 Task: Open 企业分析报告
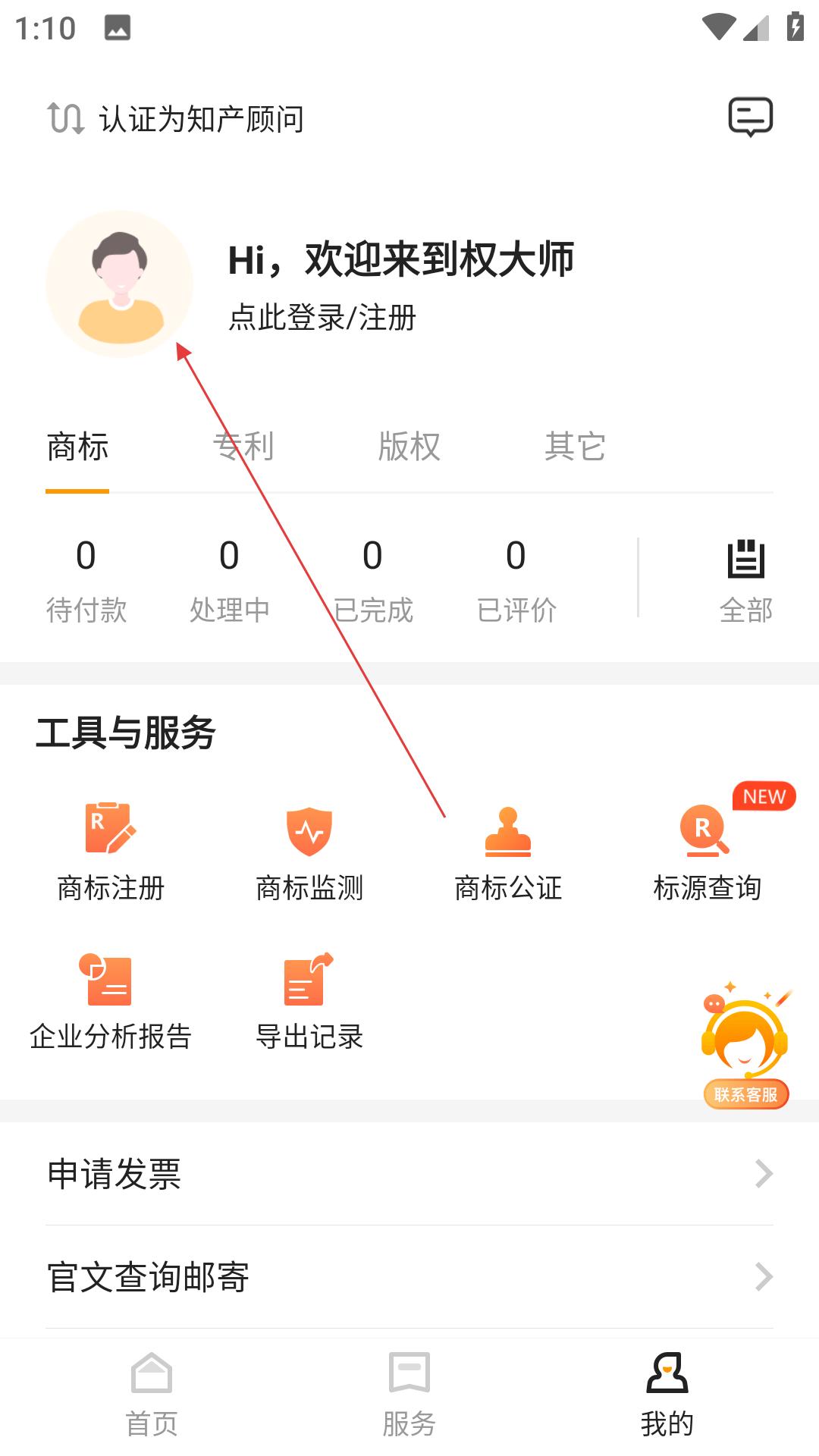tap(111, 1001)
